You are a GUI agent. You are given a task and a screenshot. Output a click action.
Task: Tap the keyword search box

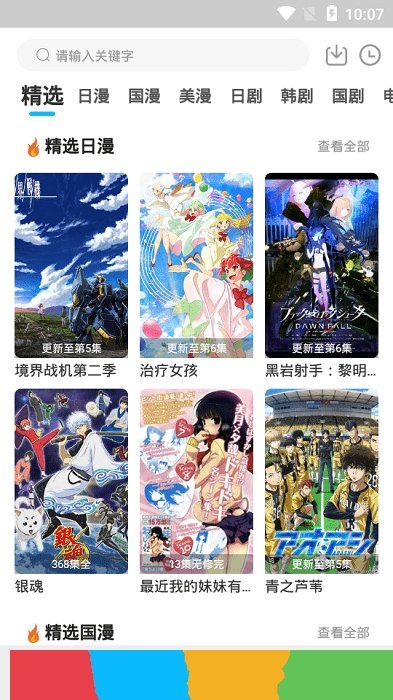pos(163,55)
